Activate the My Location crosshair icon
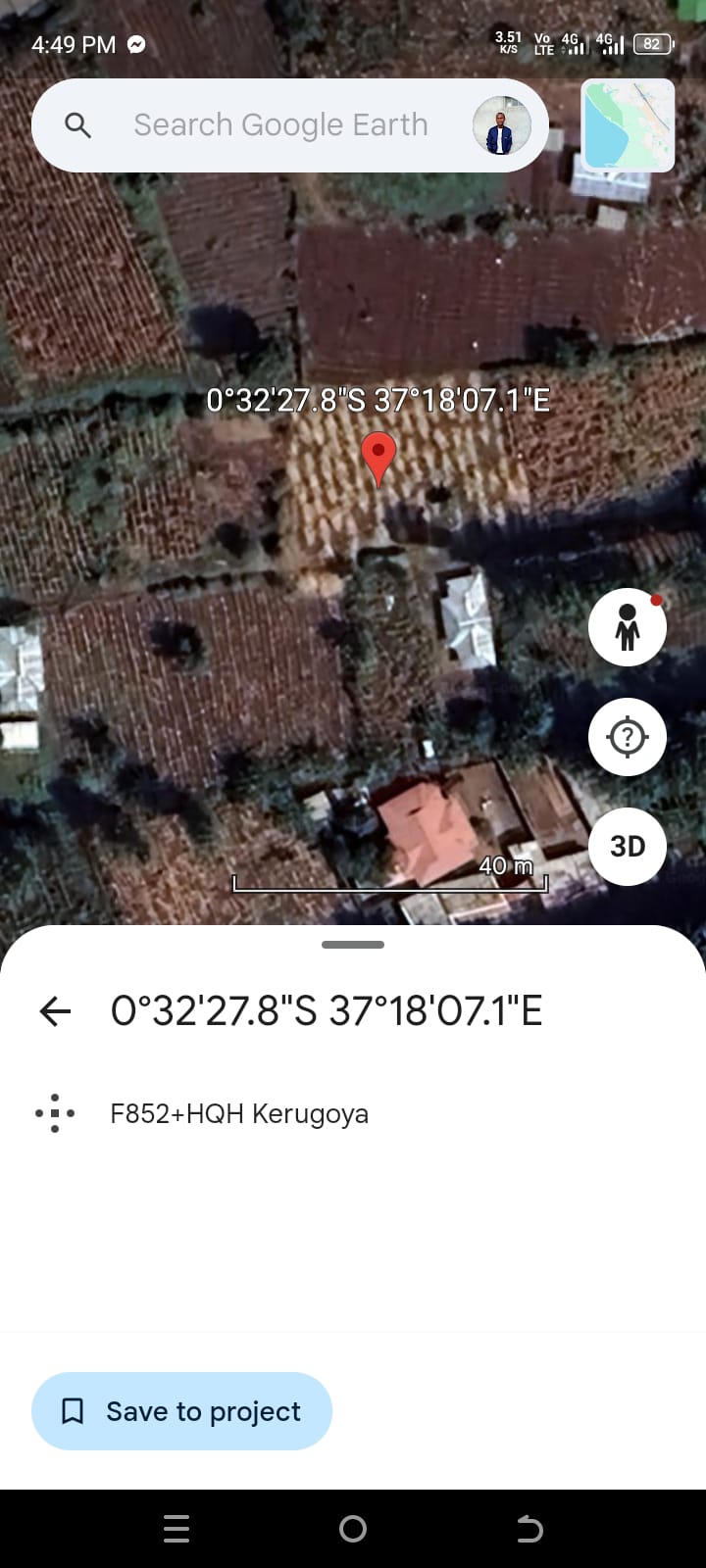Viewport: 706px width, 1568px height. (628, 737)
